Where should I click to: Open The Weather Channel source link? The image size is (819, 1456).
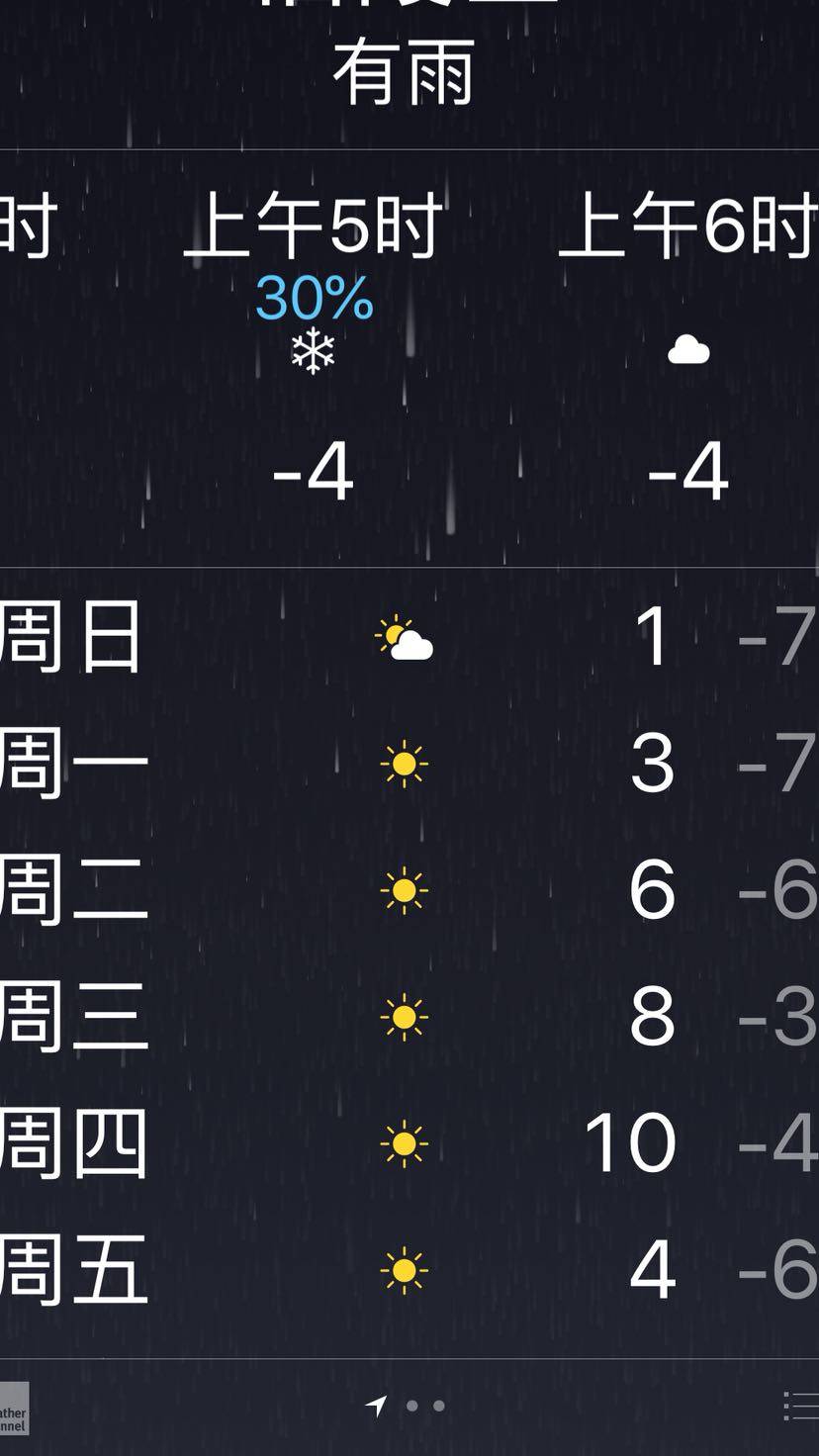(14, 1409)
